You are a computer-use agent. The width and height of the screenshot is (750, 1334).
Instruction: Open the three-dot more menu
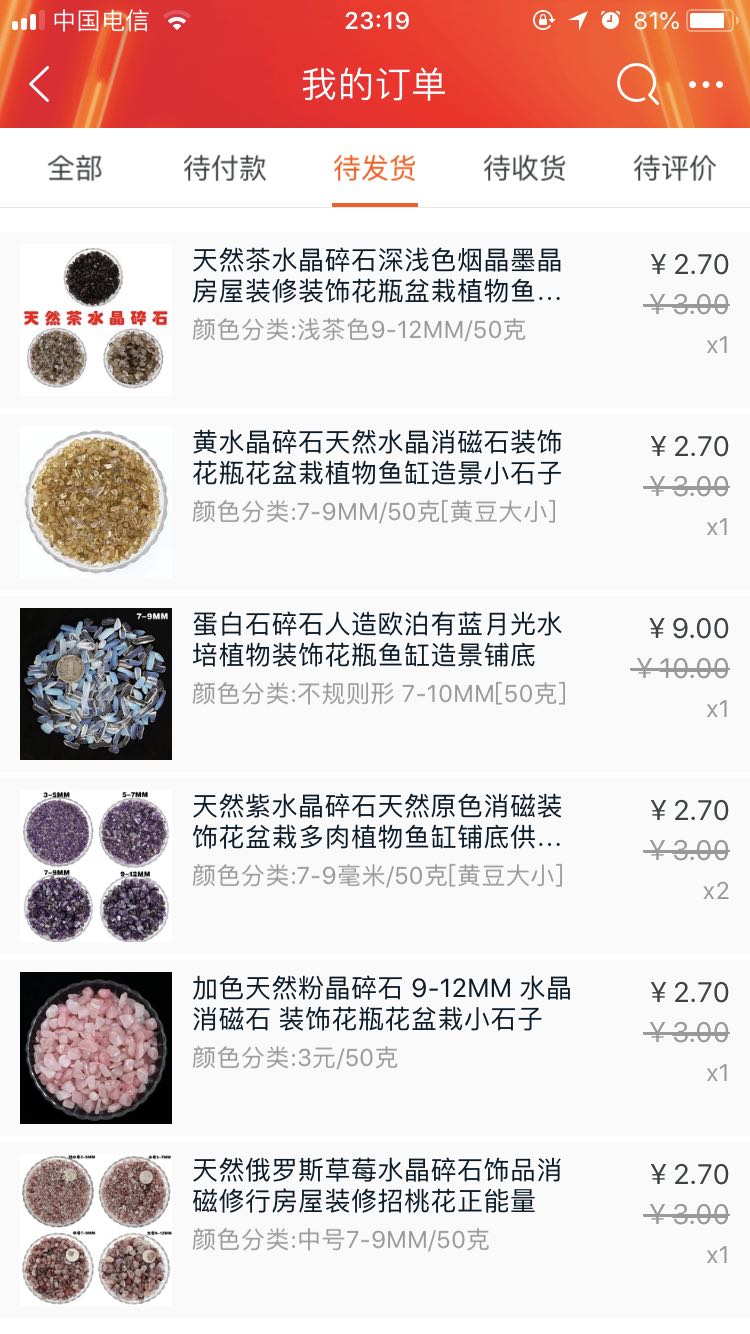point(706,85)
